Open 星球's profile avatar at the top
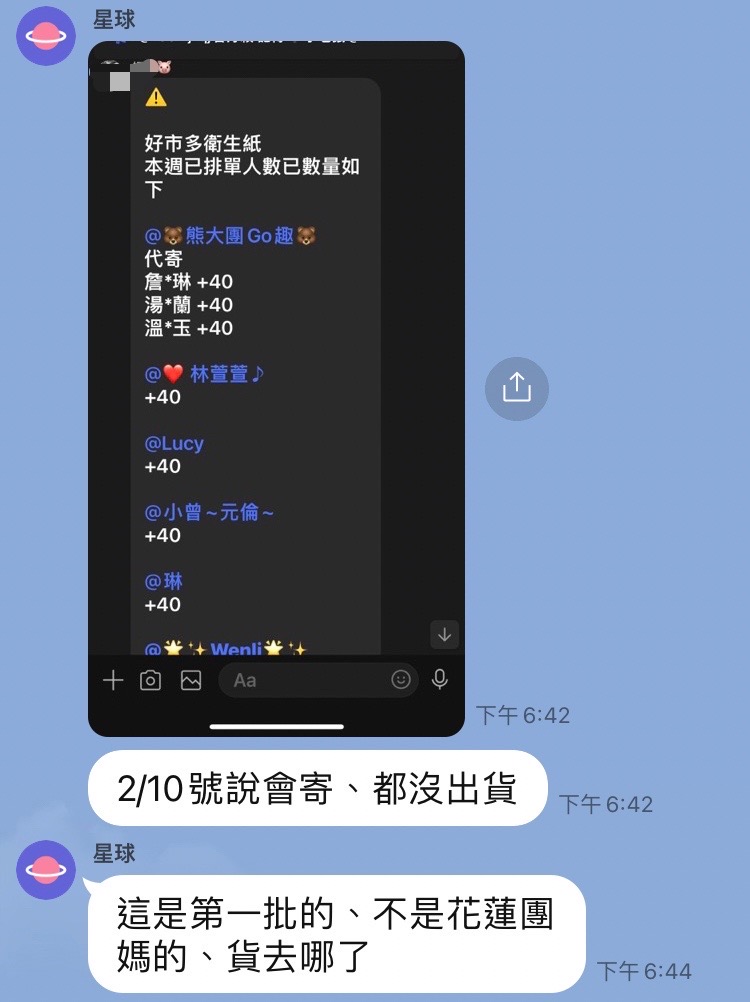The height and width of the screenshot is (1002, 750). (x=46, y=36)
